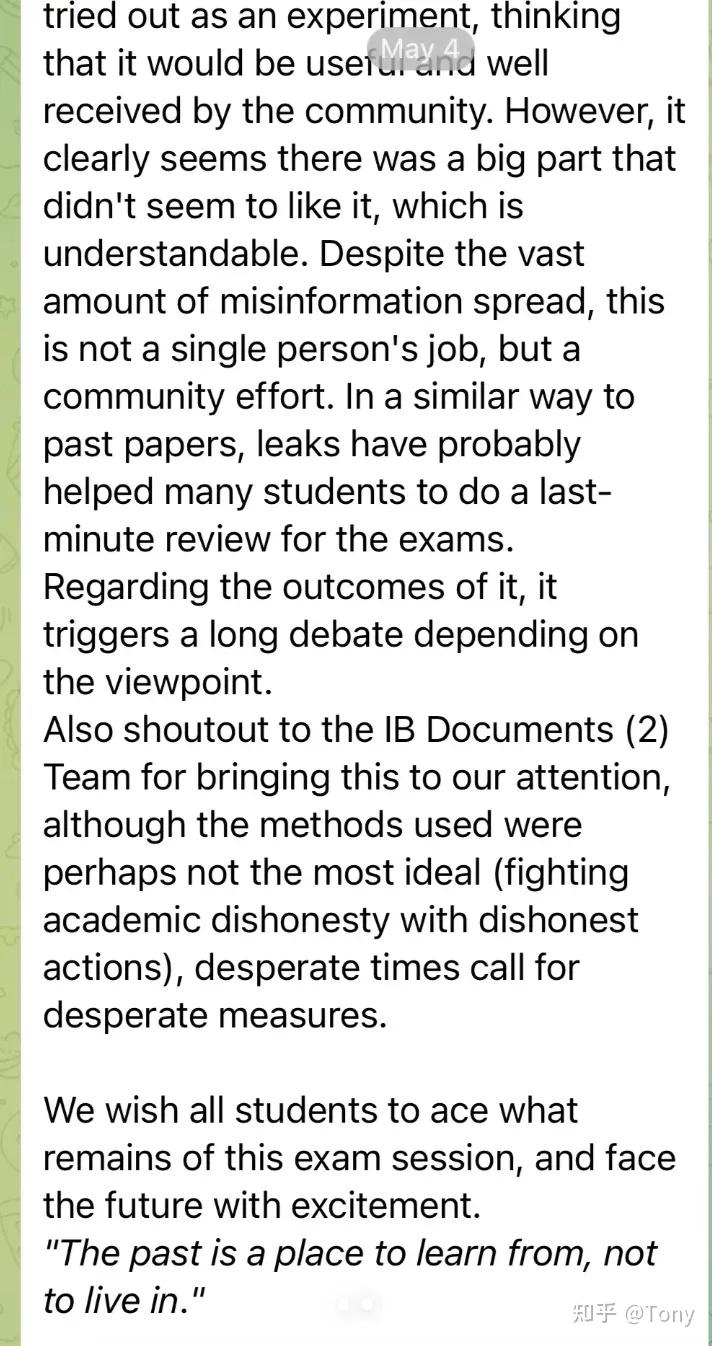
Task: Tap the May 4 date badge
Action: pos(420,49)
